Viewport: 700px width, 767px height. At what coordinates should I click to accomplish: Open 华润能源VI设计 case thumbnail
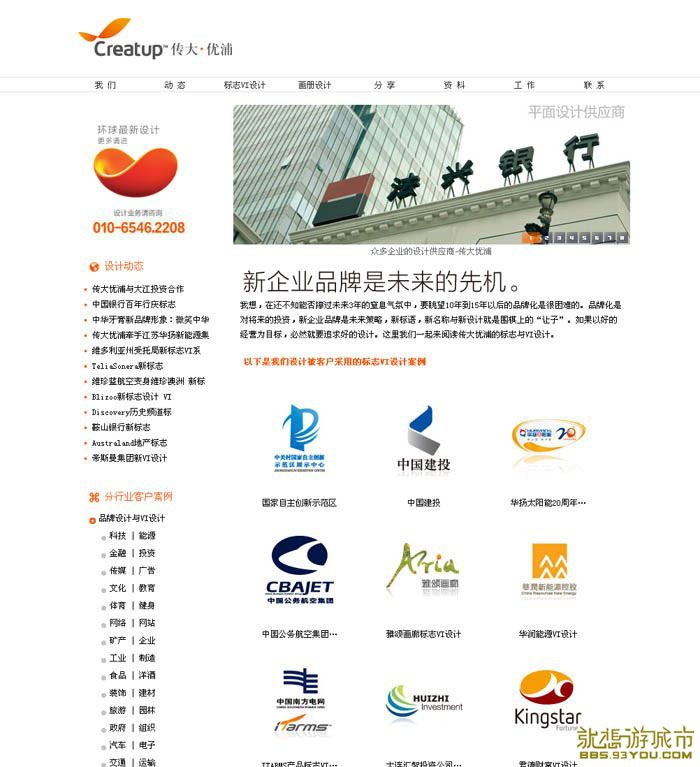point(548,570)
